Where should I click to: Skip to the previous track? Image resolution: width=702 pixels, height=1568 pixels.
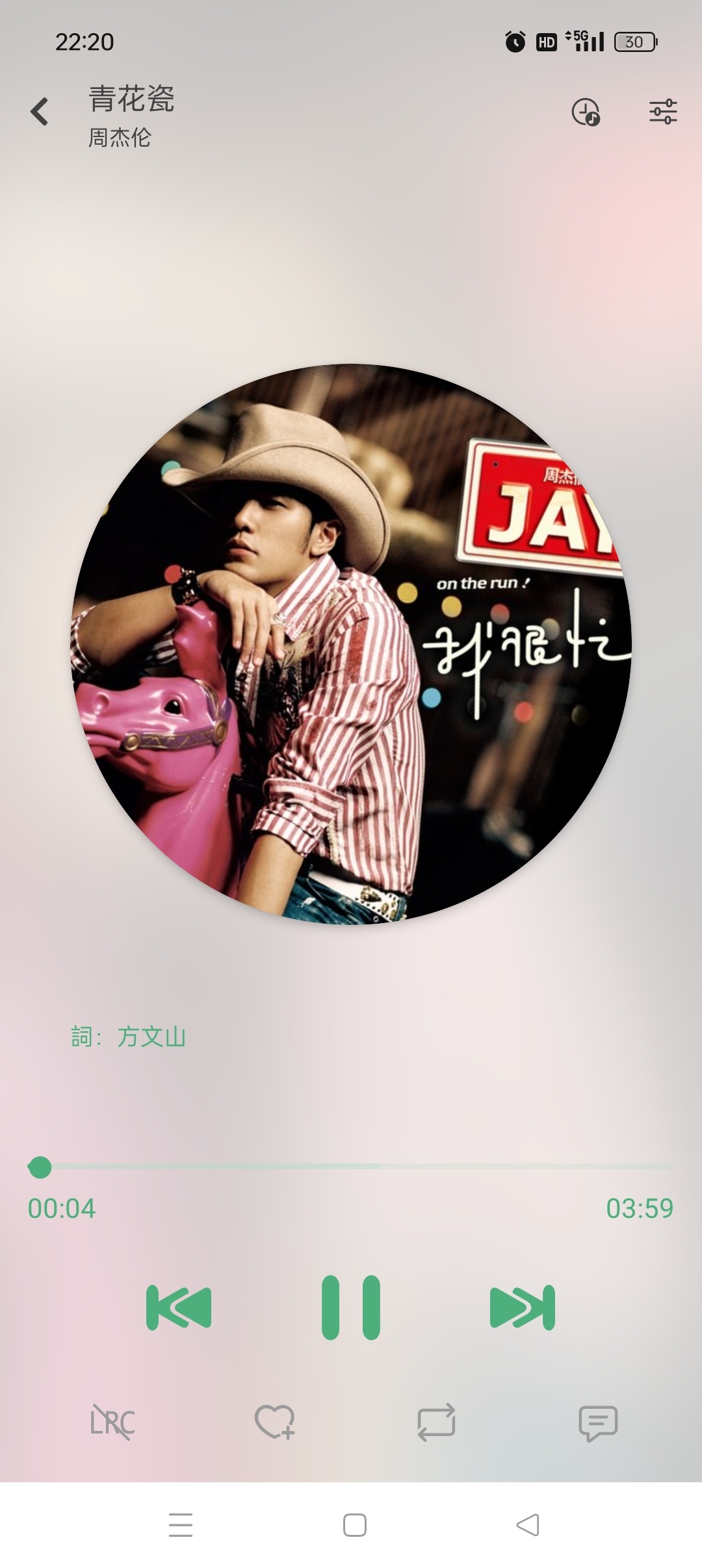[x=179, y=1307]
